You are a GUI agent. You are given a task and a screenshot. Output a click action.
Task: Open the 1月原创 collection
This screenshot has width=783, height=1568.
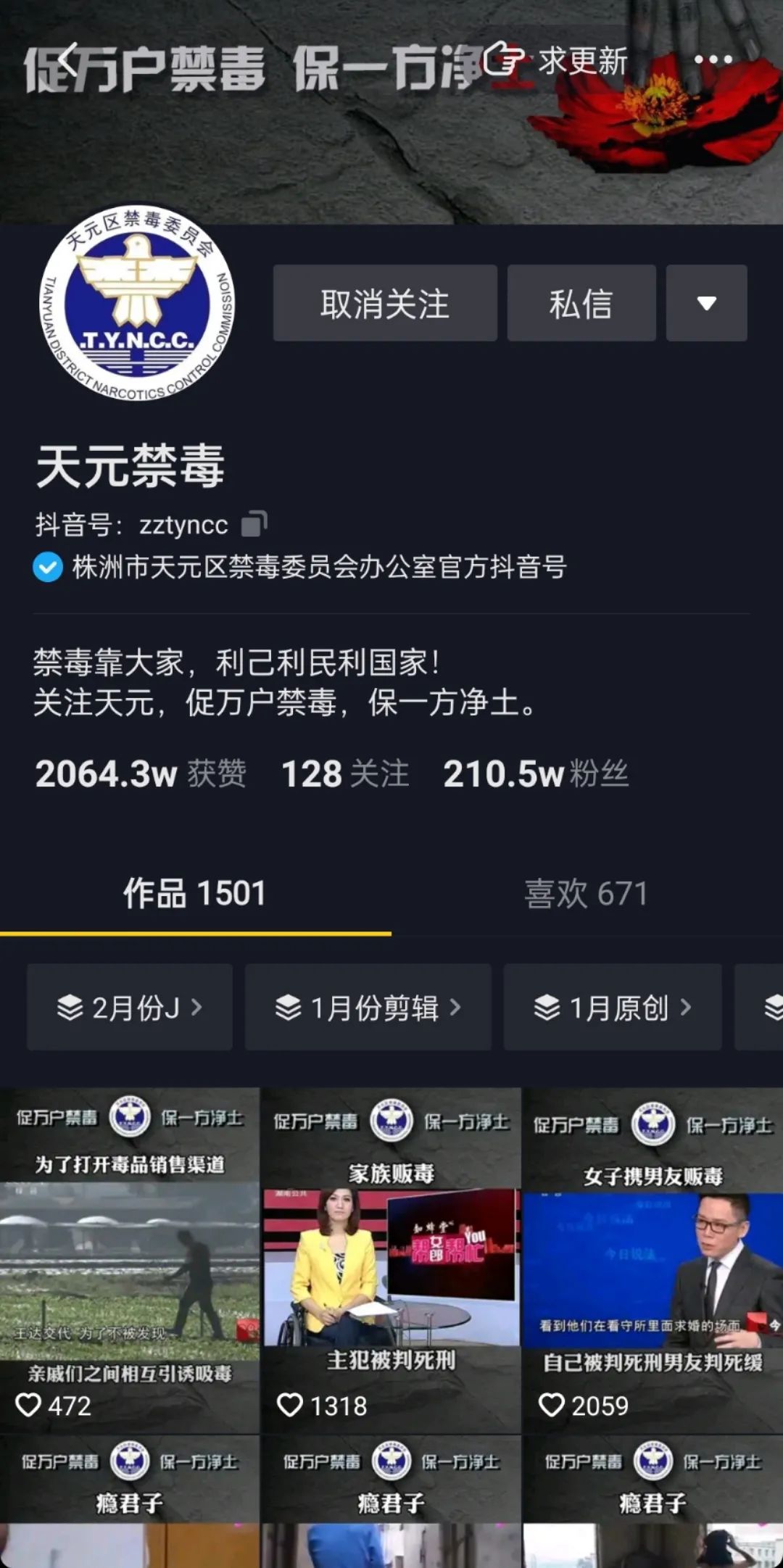613,1007
